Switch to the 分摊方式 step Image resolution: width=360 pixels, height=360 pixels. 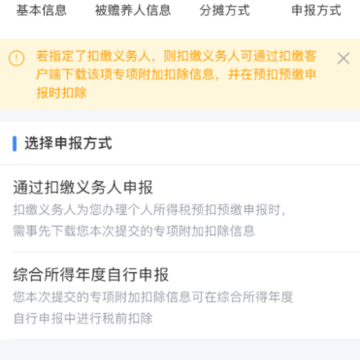(224, 10)
